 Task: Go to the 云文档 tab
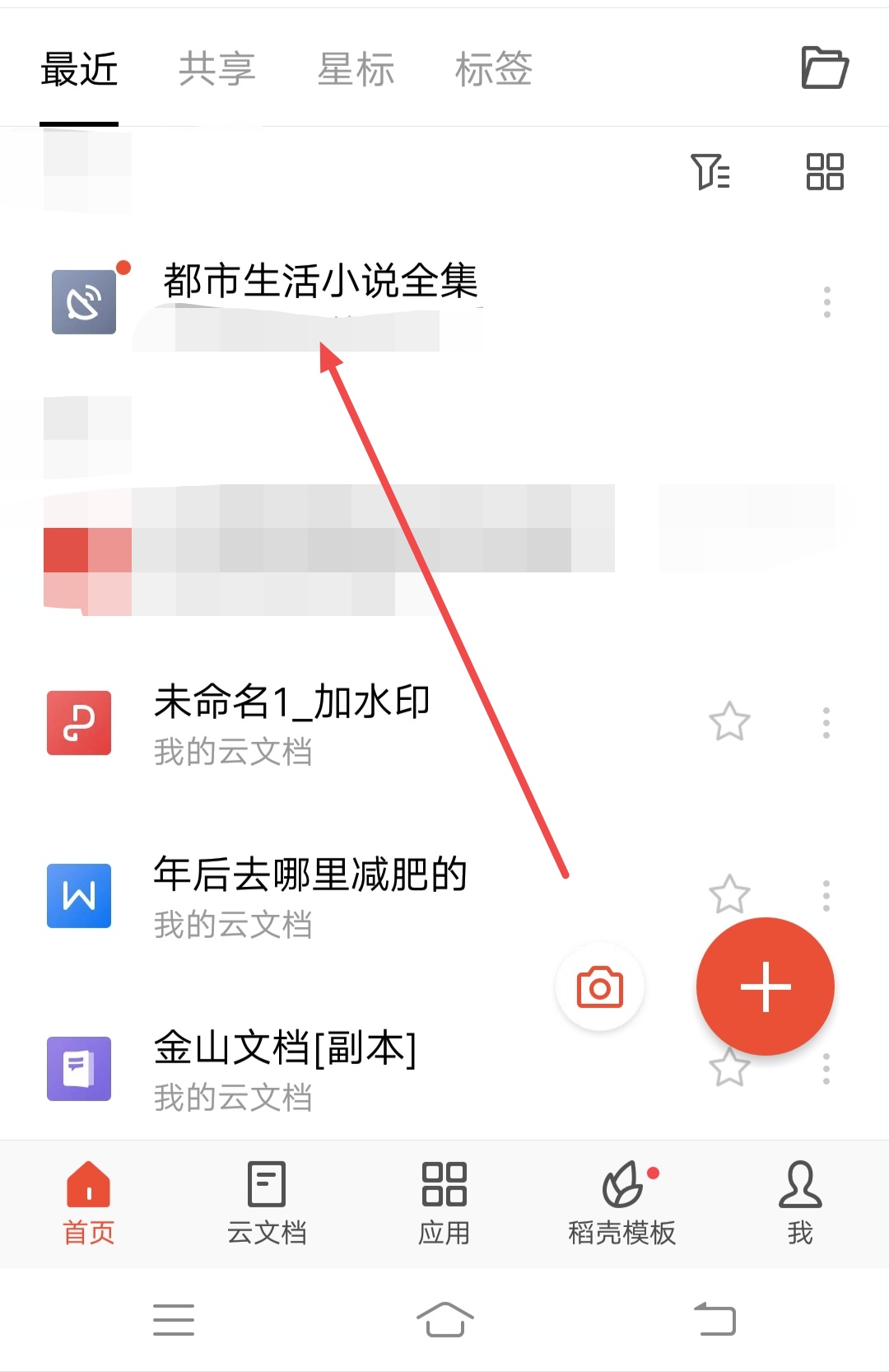[x=267, y=1202]
